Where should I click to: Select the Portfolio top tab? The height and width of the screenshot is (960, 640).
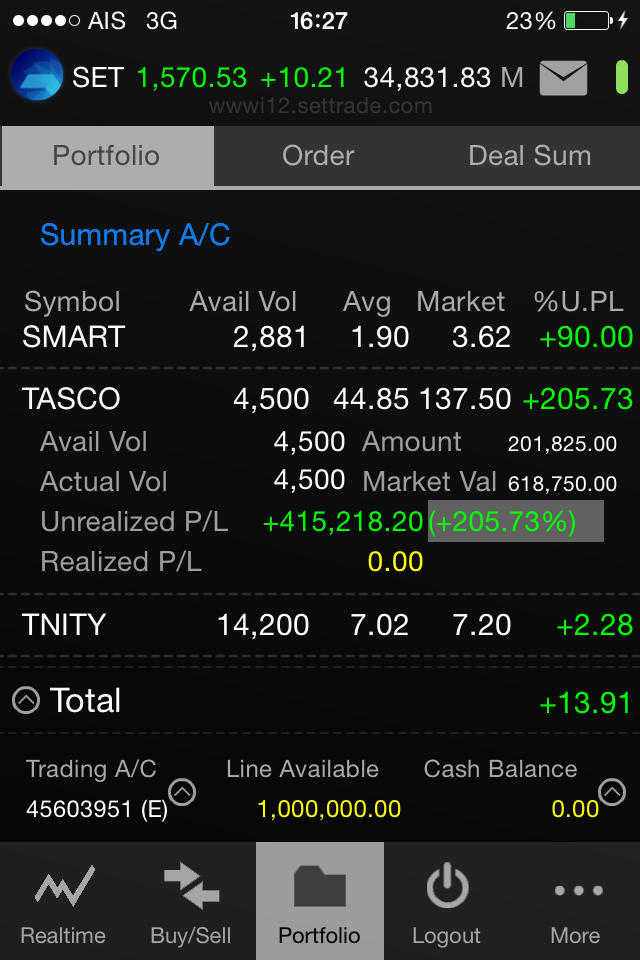[x=106, y=156]
